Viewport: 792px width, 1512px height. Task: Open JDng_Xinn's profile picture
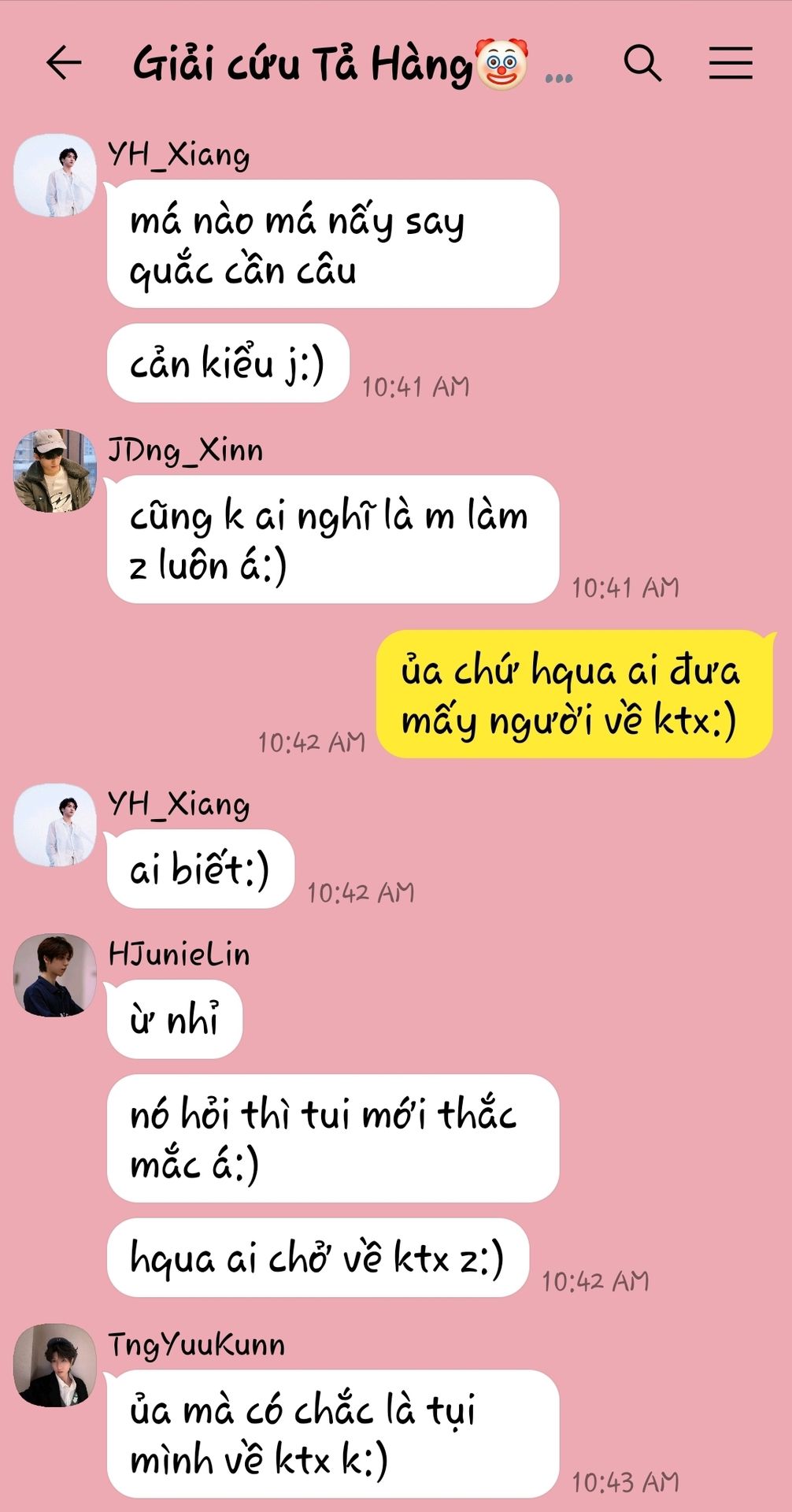pyautogui.click(x=55, y=470)
